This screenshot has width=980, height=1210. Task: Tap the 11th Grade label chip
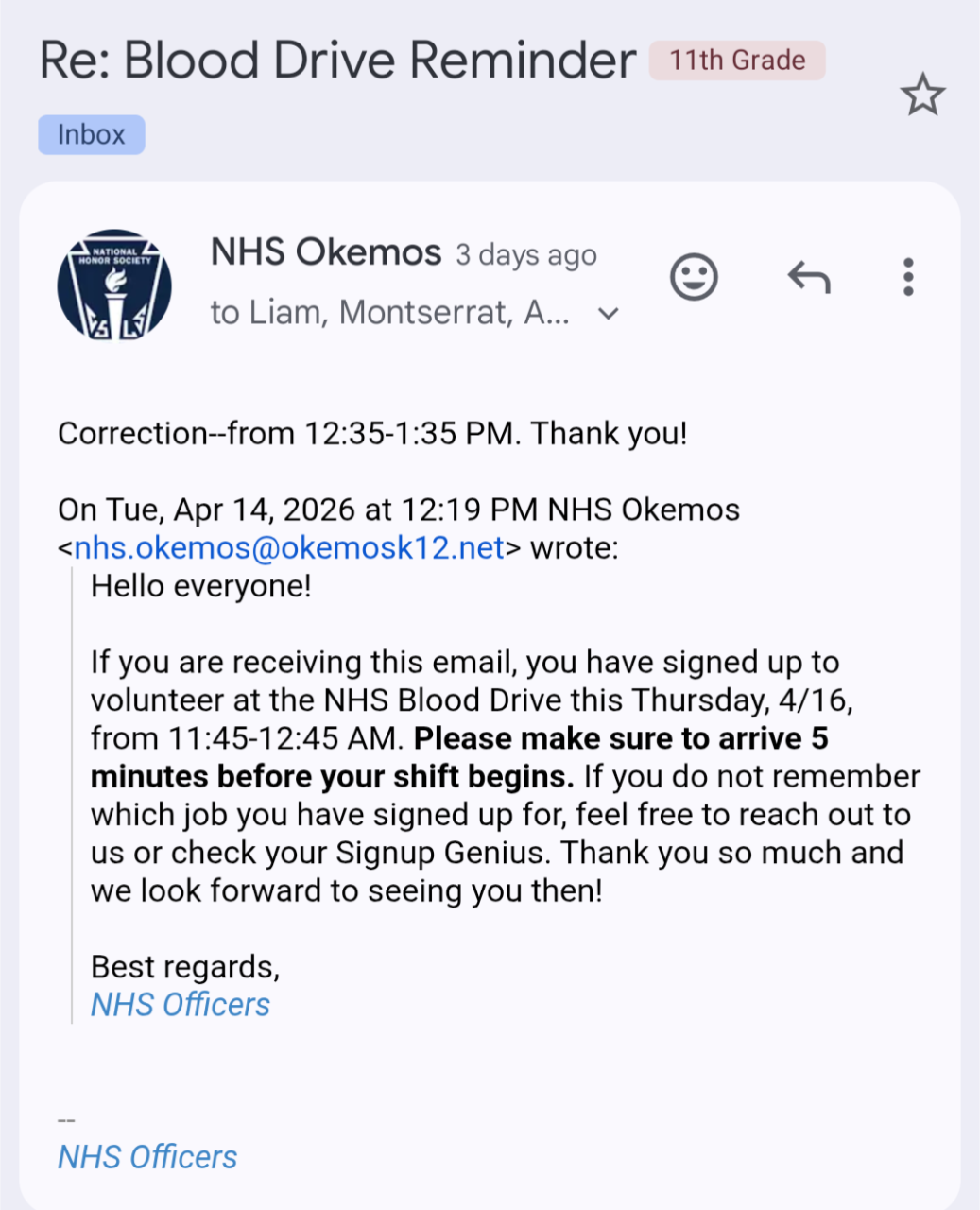[737, 60]
